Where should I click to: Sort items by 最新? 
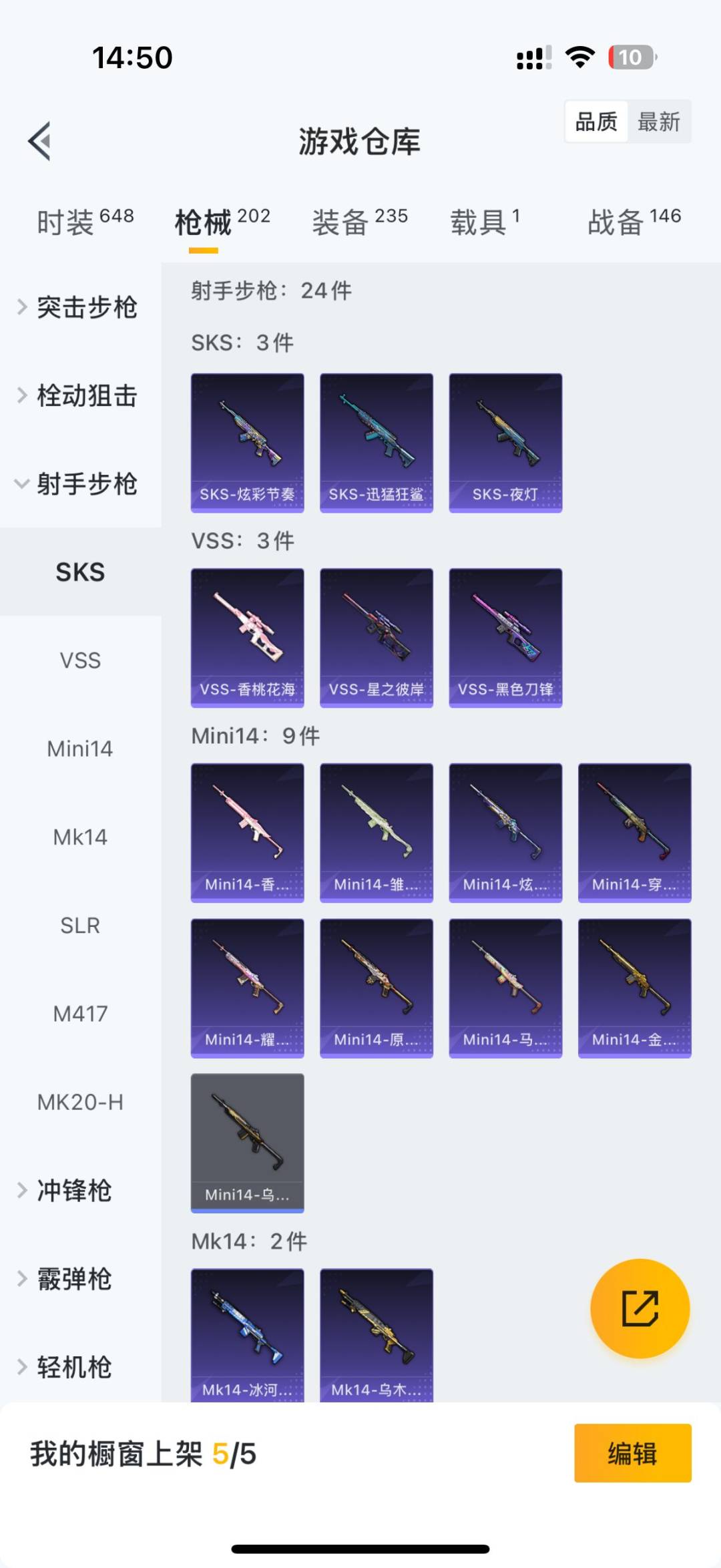pyautogui.click(x=658, y=122)
